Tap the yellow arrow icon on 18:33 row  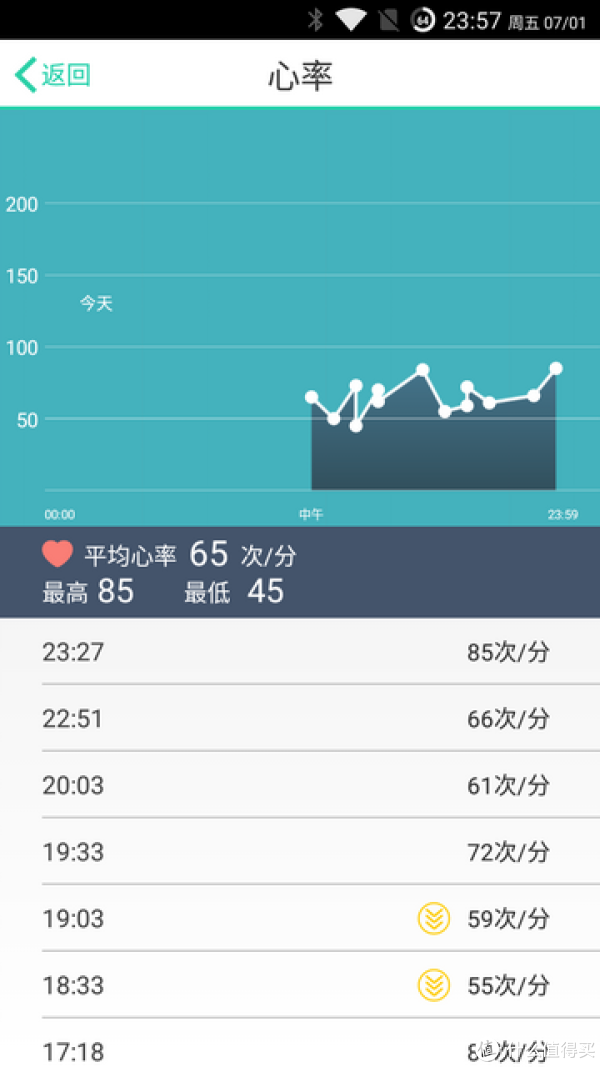(433, 985)
